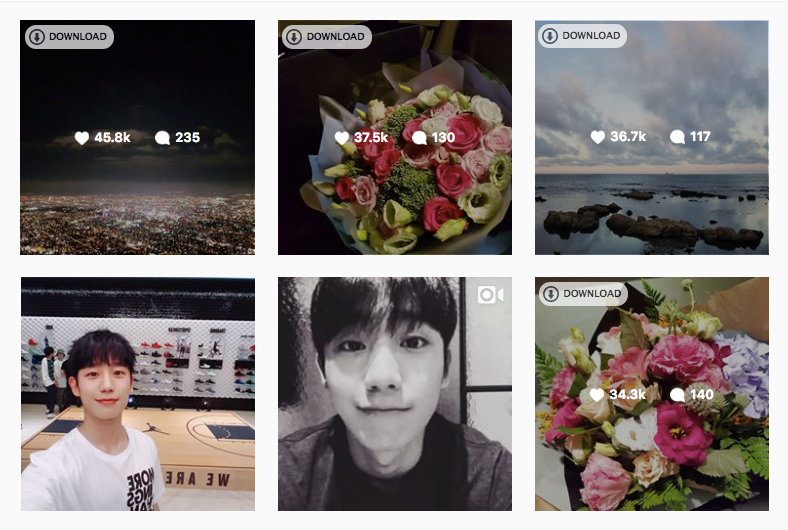The height and width of the screenshot is (530, 788).
Task: Open the black-and-white video post
Action: (x=394, y=394)
